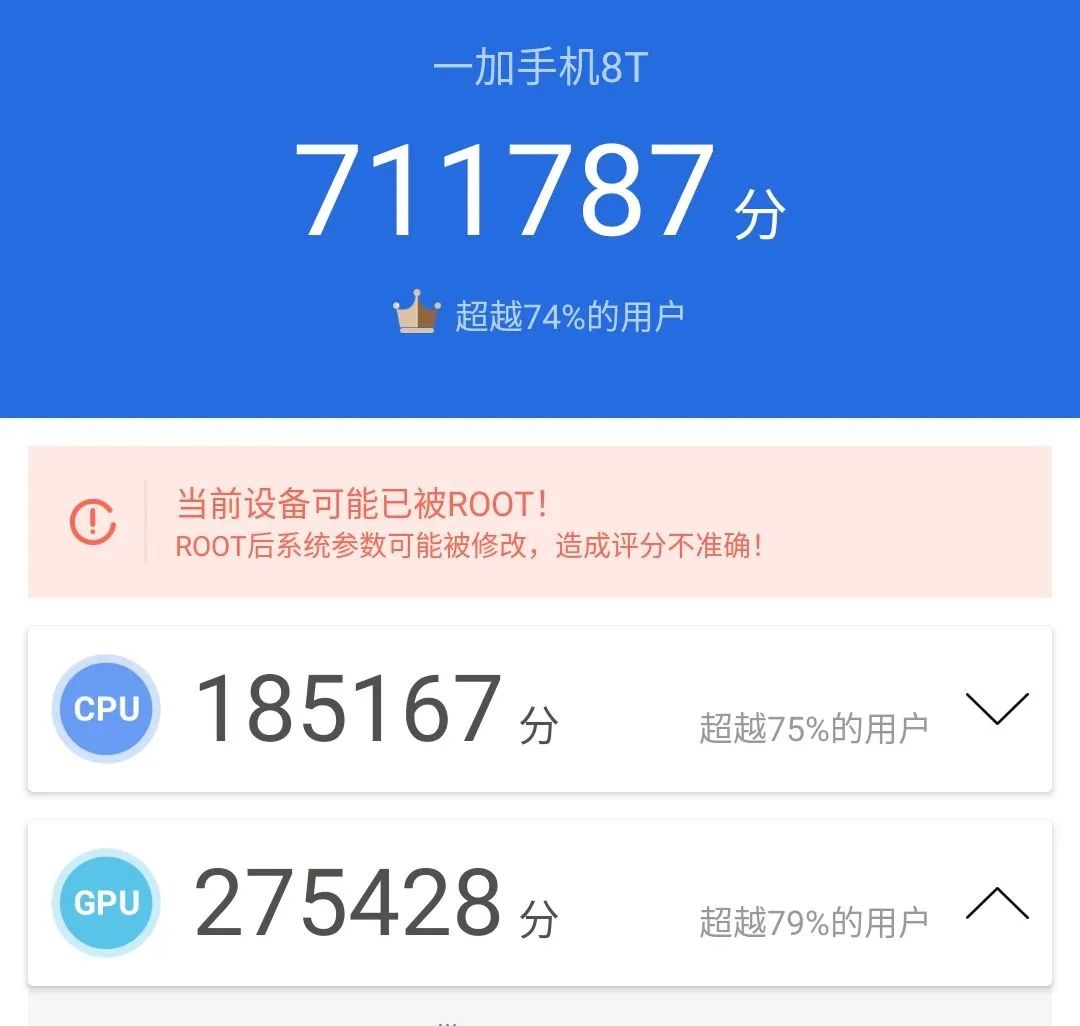Expand the CPU score details

(x=997, y=709)
